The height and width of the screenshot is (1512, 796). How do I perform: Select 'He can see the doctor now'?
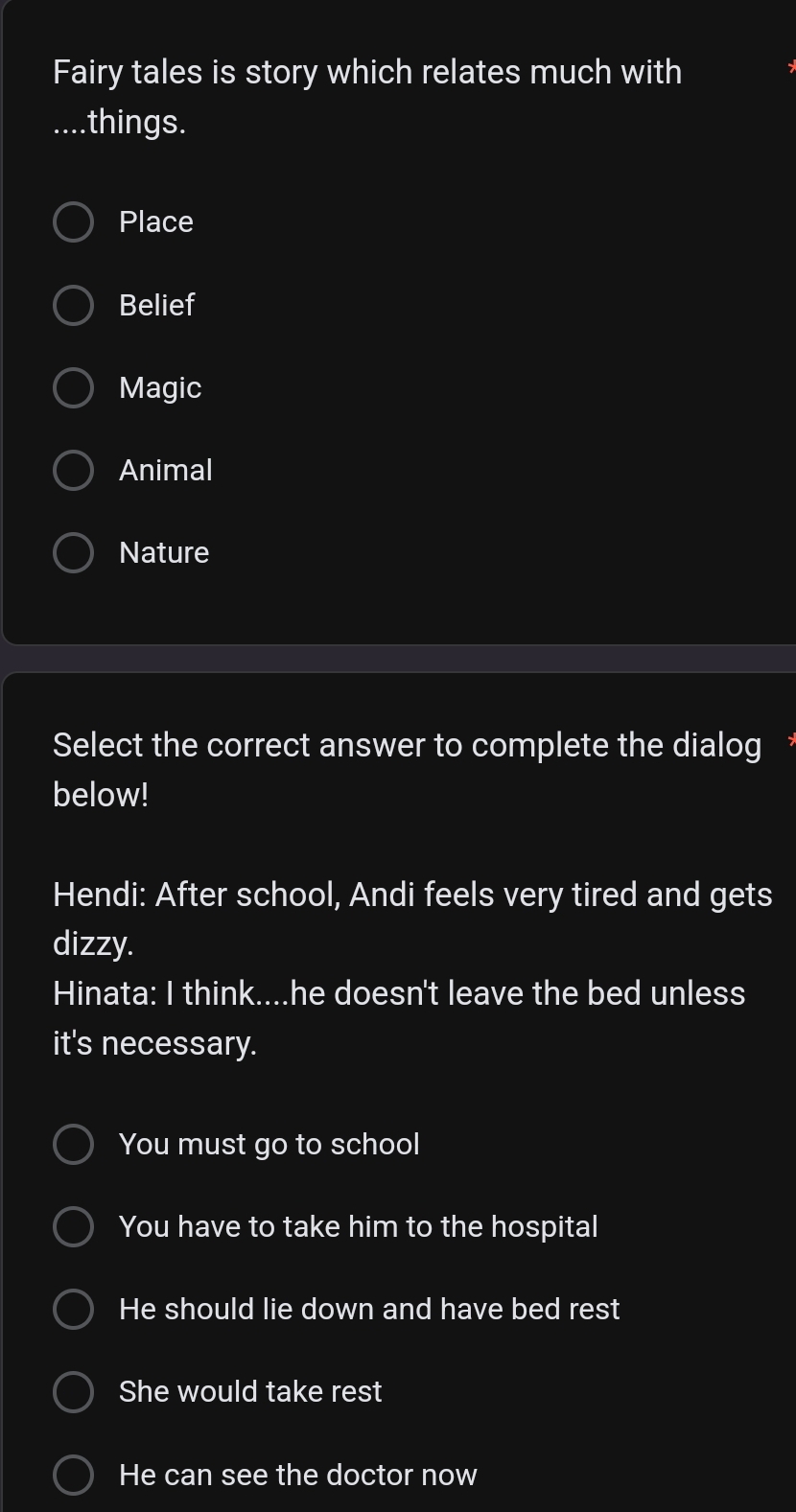click(x=74, y=1476)
